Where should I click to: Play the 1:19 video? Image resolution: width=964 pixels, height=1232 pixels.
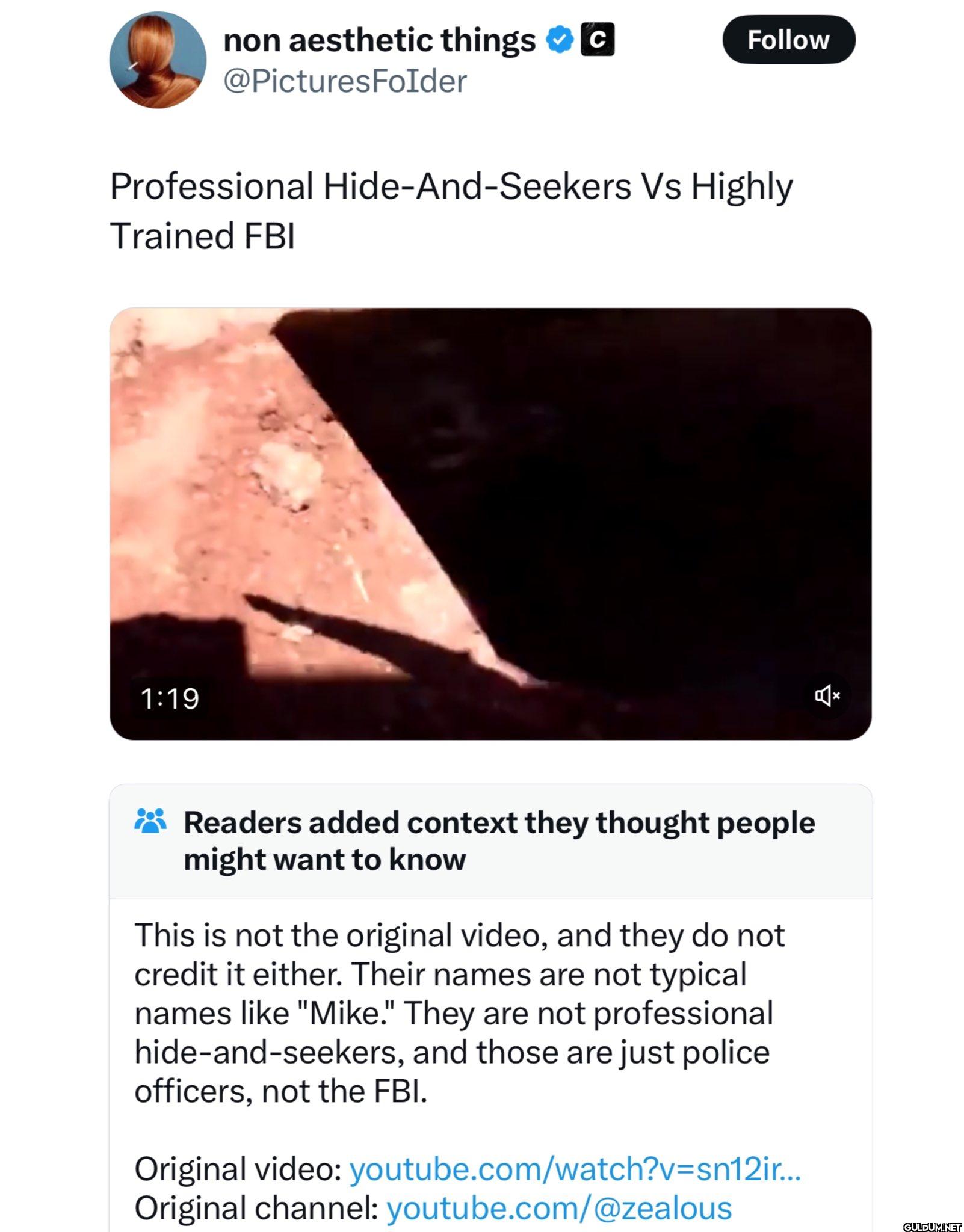pos(490,523)
